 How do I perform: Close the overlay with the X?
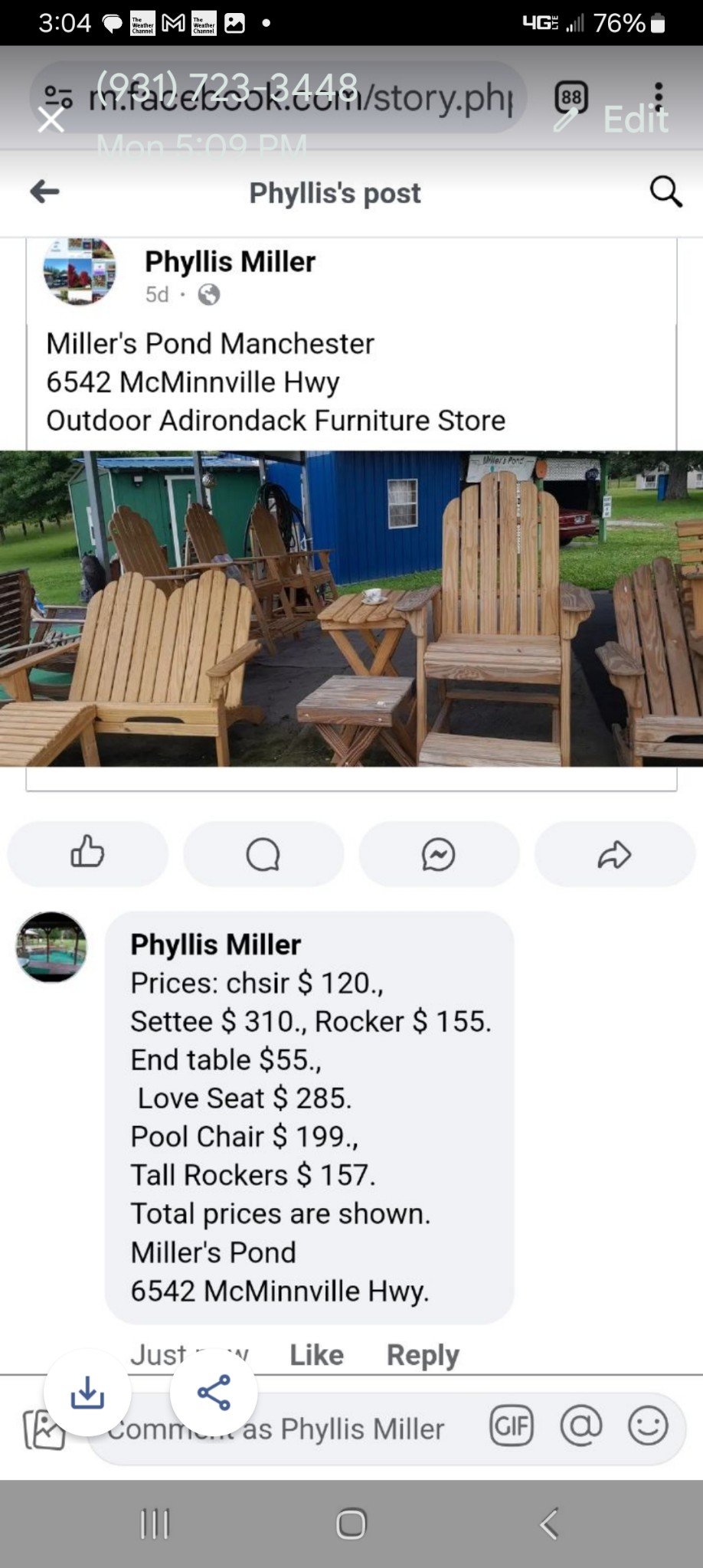coord(51,119)
